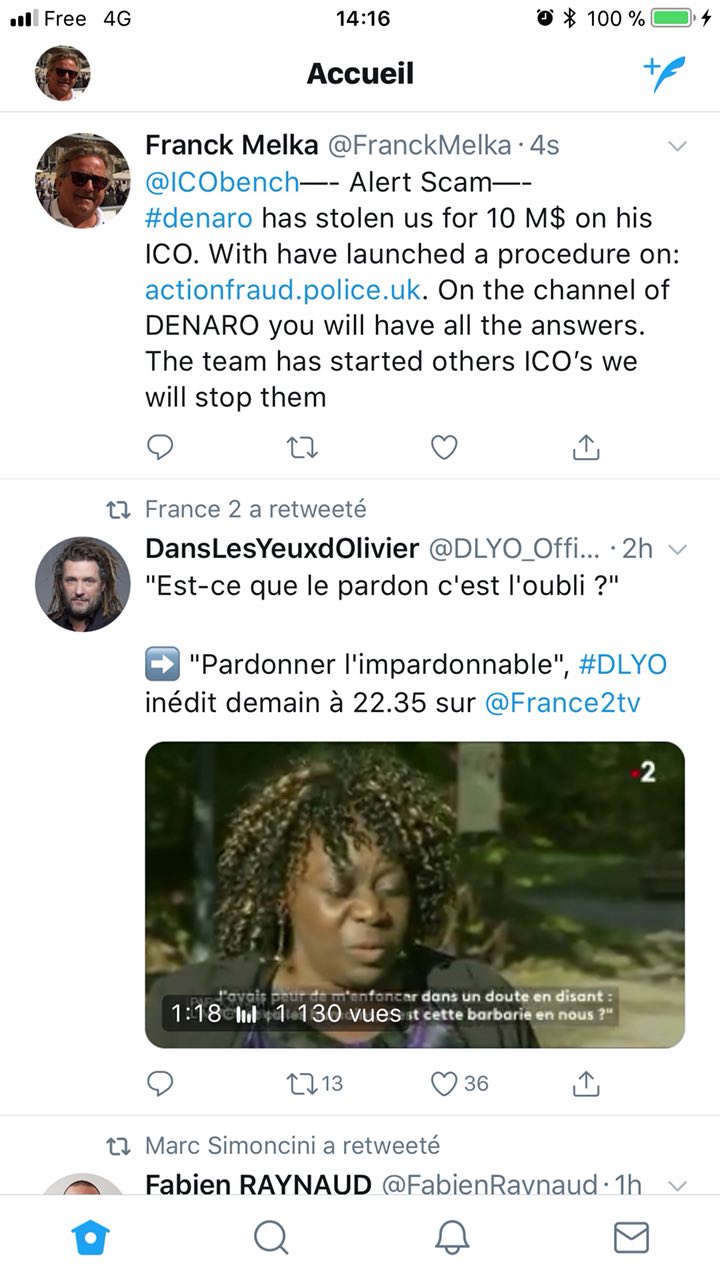Image resolution: width=720 pixels, height=1280 pixels.
Task: Open the #DLYO hashtag
Action: tap(623, 664)
